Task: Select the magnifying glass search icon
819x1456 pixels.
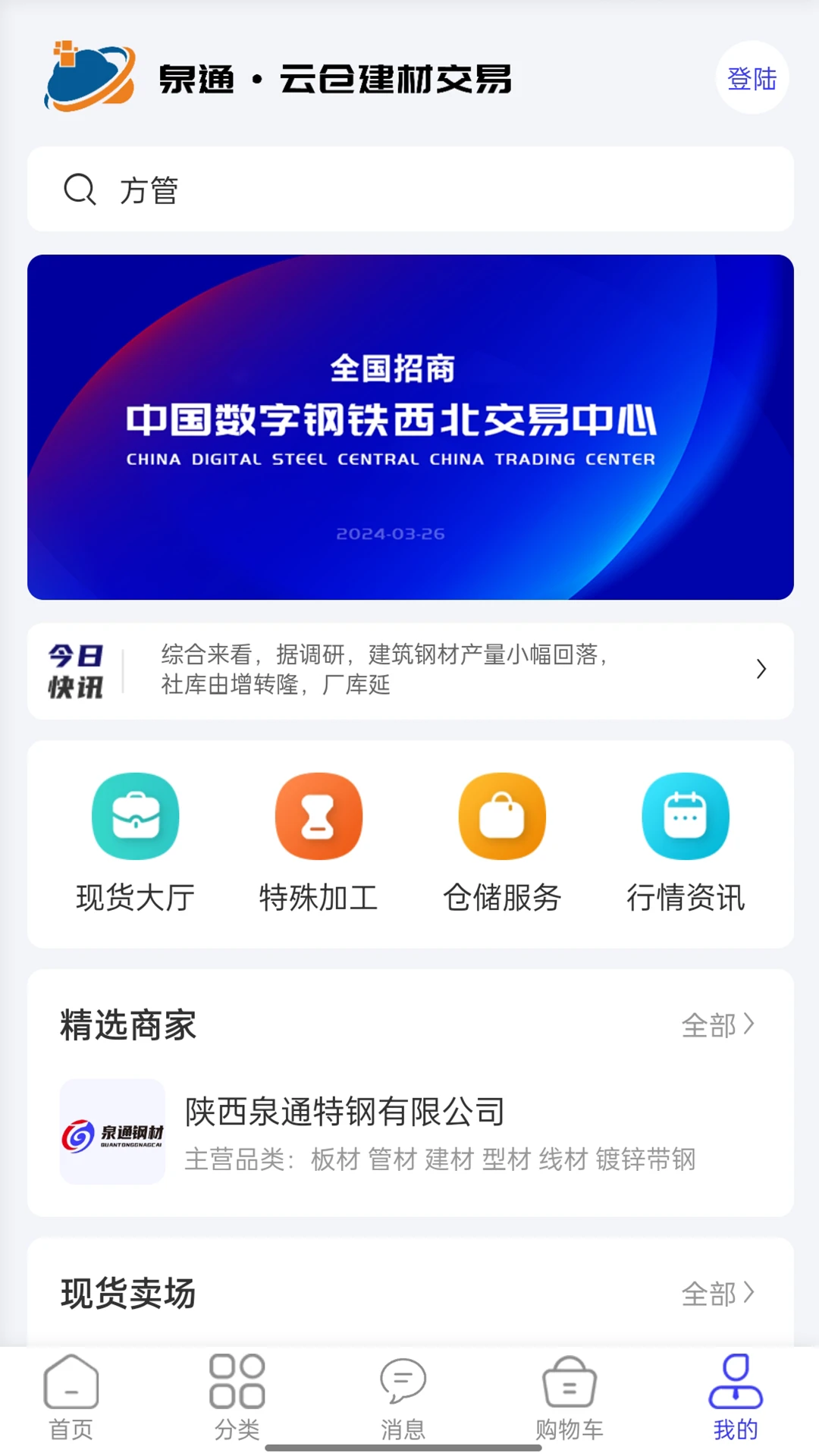Action: point(79,190)
